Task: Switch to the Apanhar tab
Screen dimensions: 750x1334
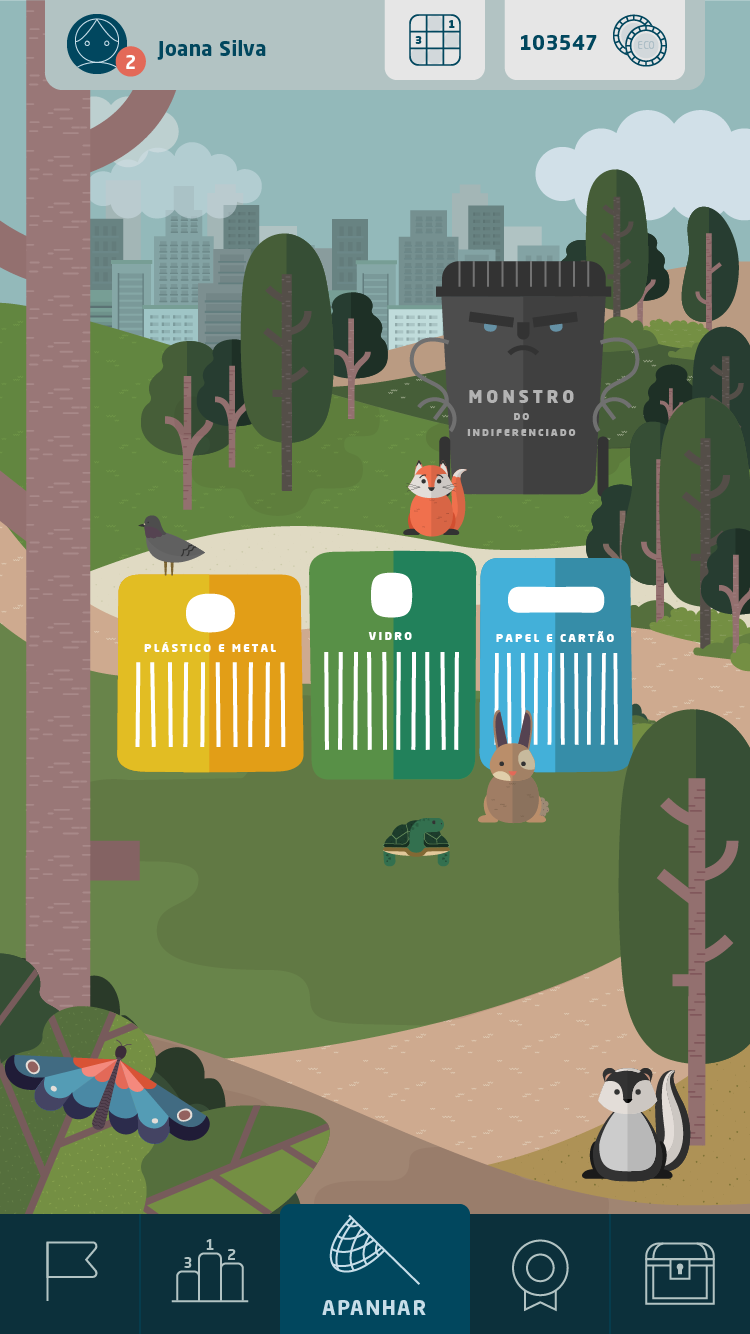Action: tap(375, 1272)
